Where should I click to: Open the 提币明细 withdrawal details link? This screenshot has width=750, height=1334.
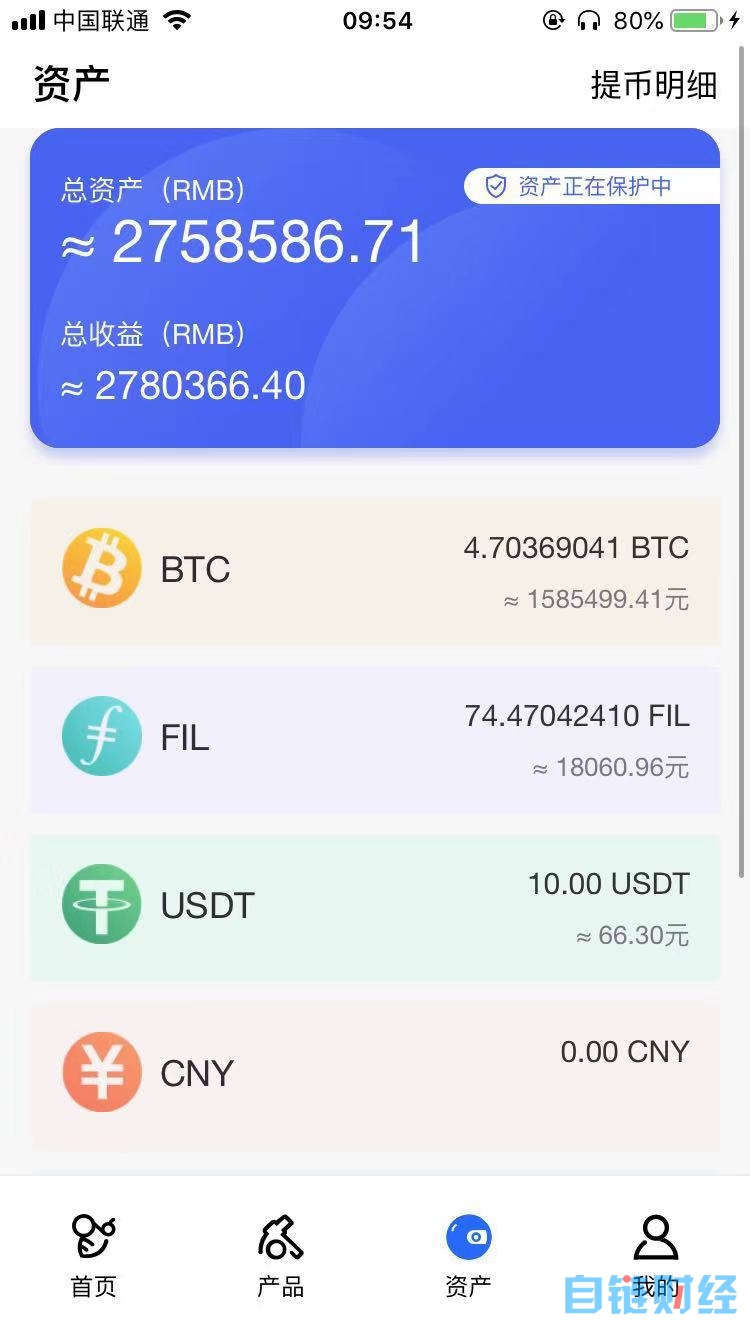point(655,85)
